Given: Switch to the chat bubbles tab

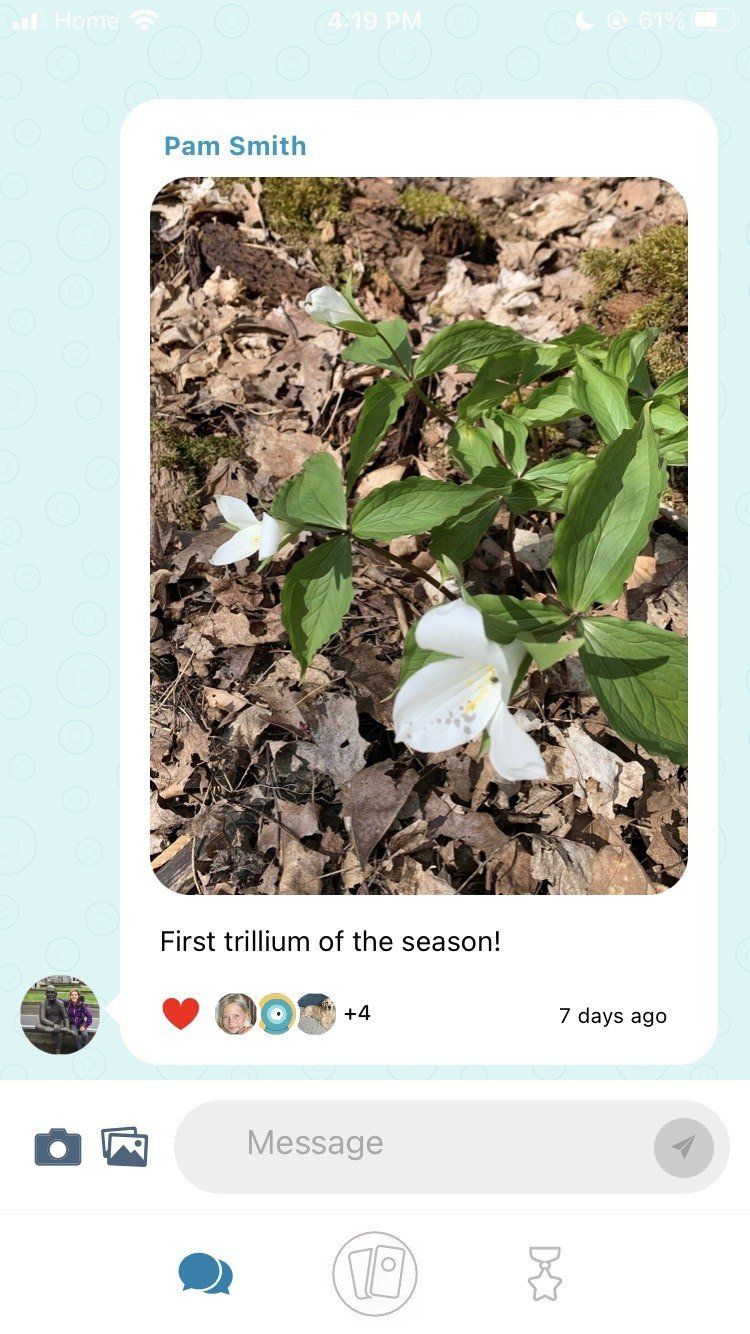Looking at the screenshot, I should pyautogui.click(x=205, y=1274).
